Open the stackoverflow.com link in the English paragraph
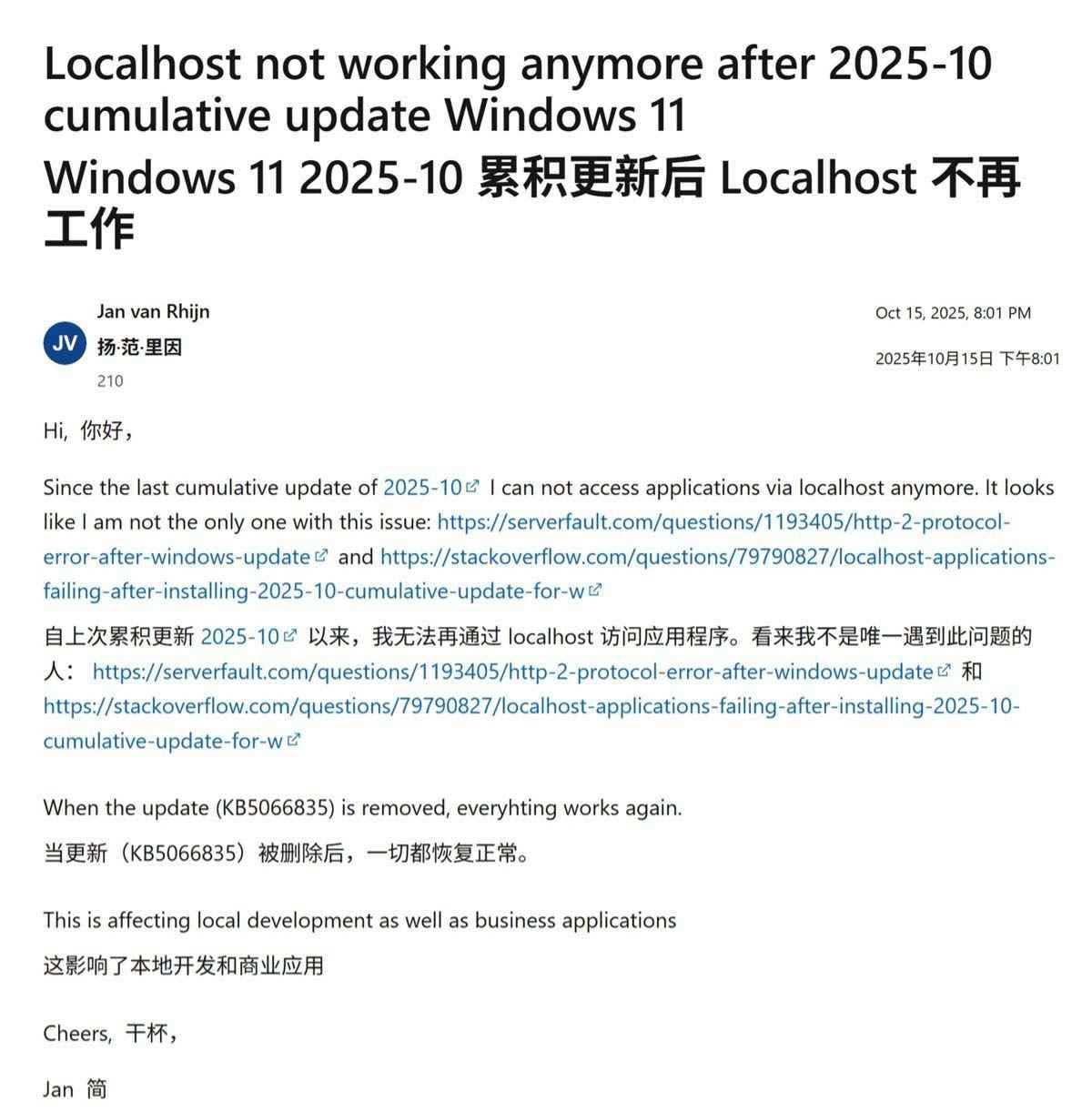The width and height of the screenshot is (1092, 1112). point(717,557)
